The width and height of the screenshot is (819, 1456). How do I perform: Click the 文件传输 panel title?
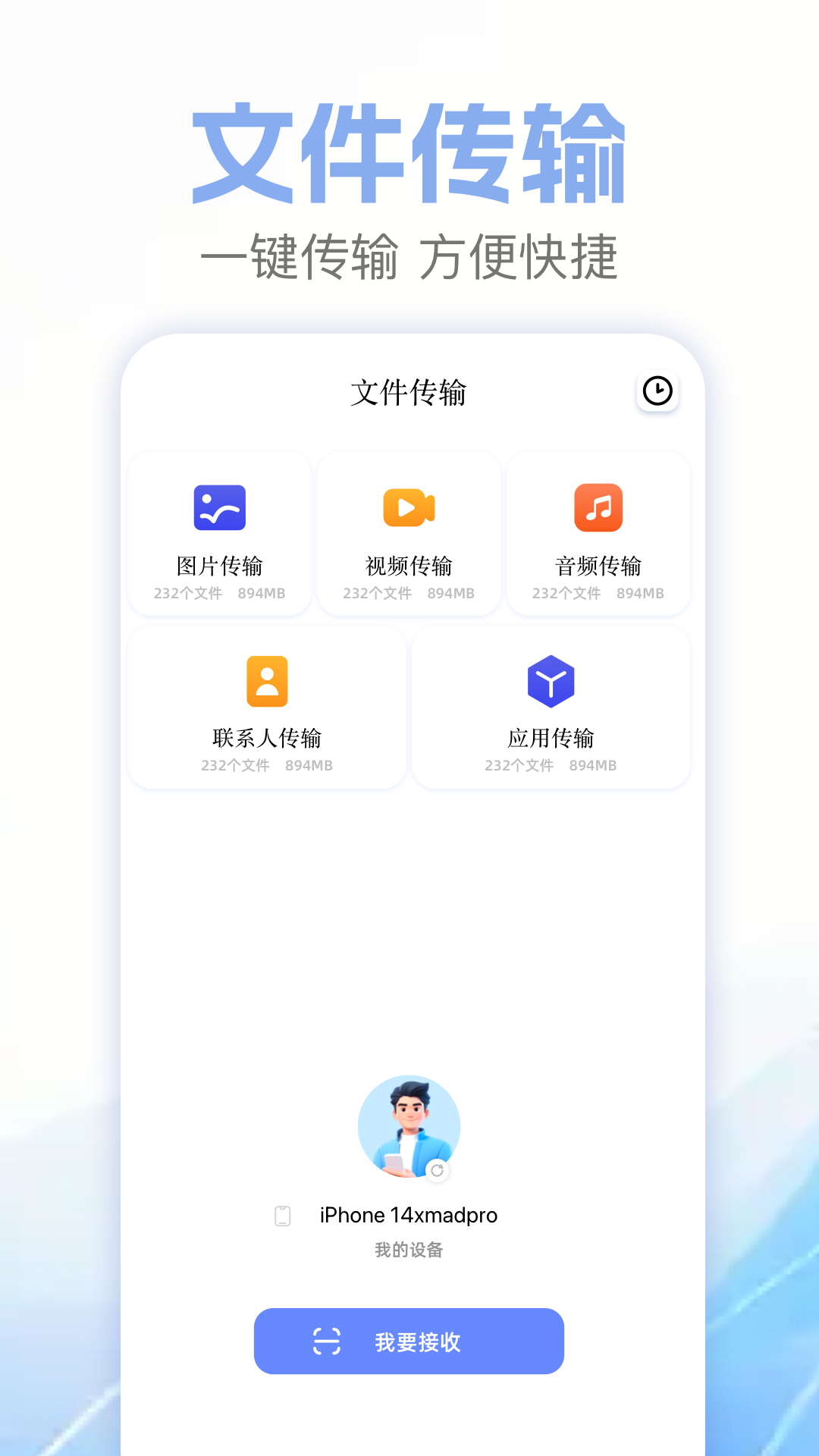(x=409, y=391)
